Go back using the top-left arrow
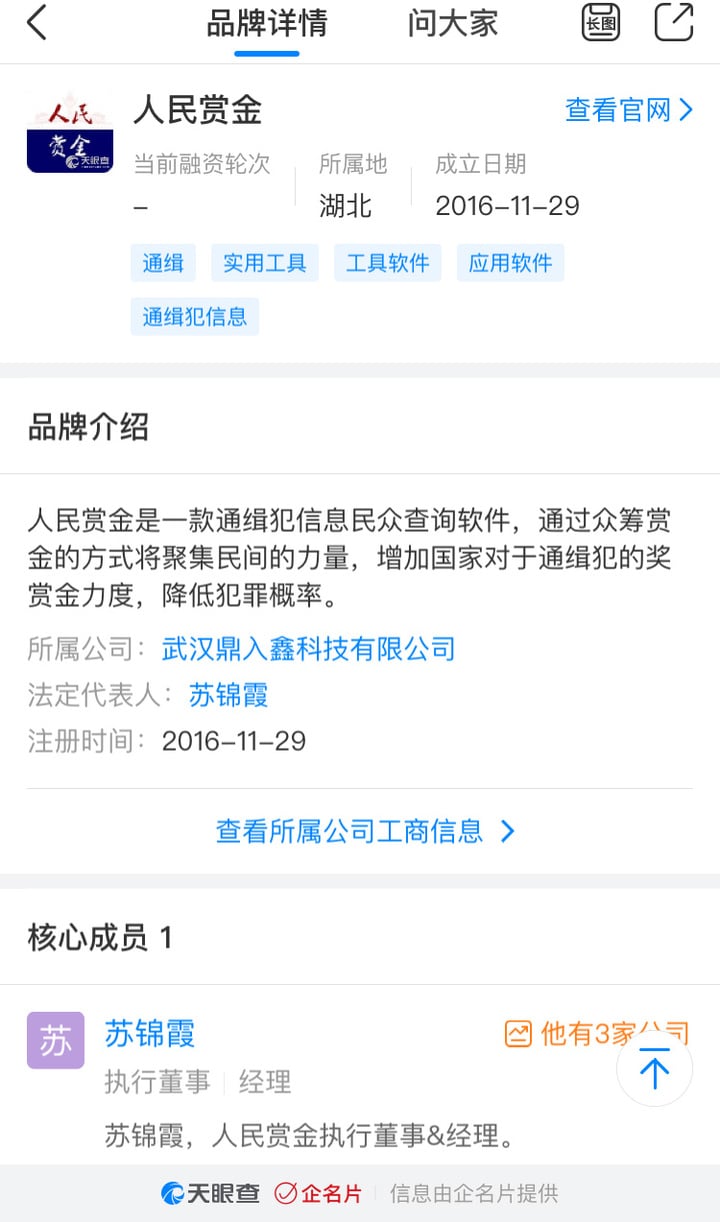This screenshot has height=1222, width=720. pos(37,23)
